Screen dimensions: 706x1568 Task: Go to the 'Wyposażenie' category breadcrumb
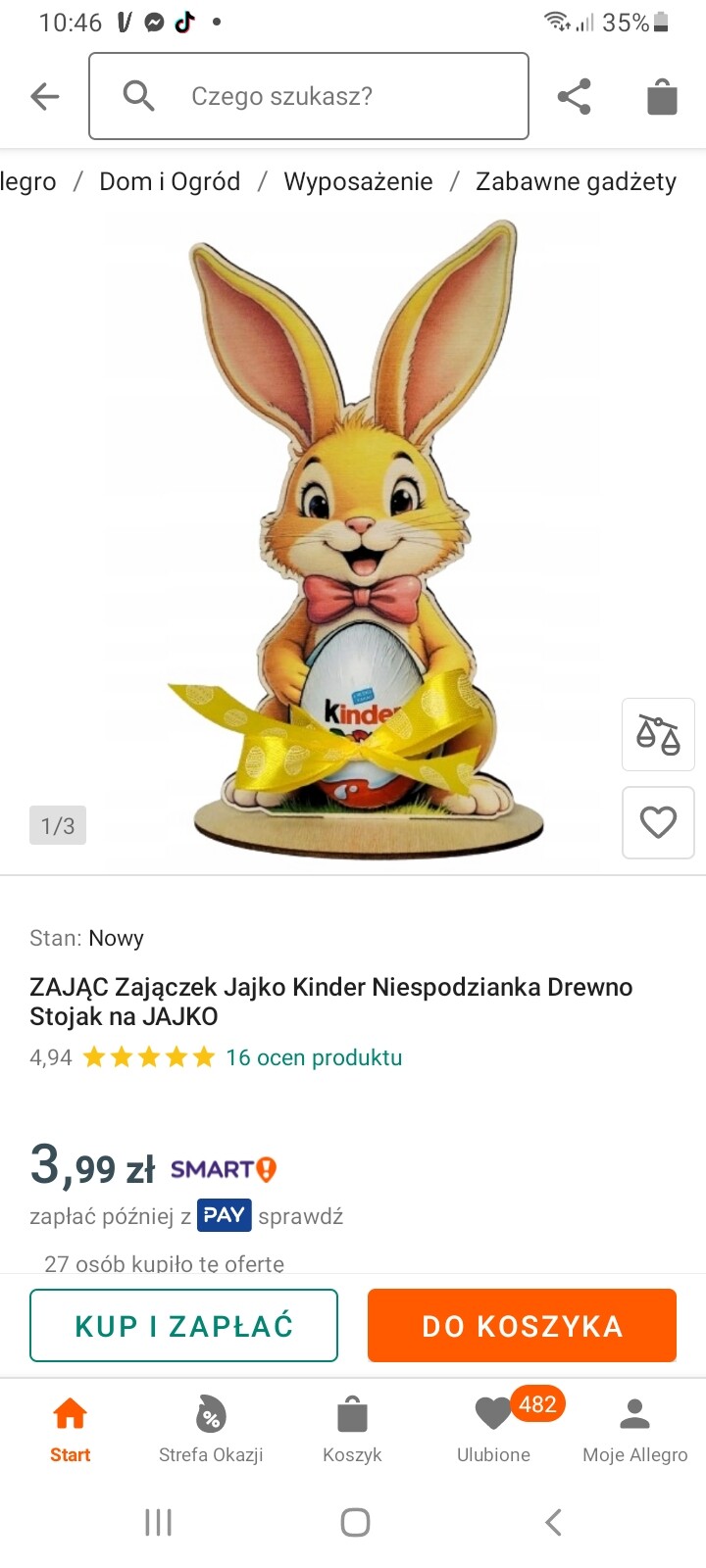358,181
